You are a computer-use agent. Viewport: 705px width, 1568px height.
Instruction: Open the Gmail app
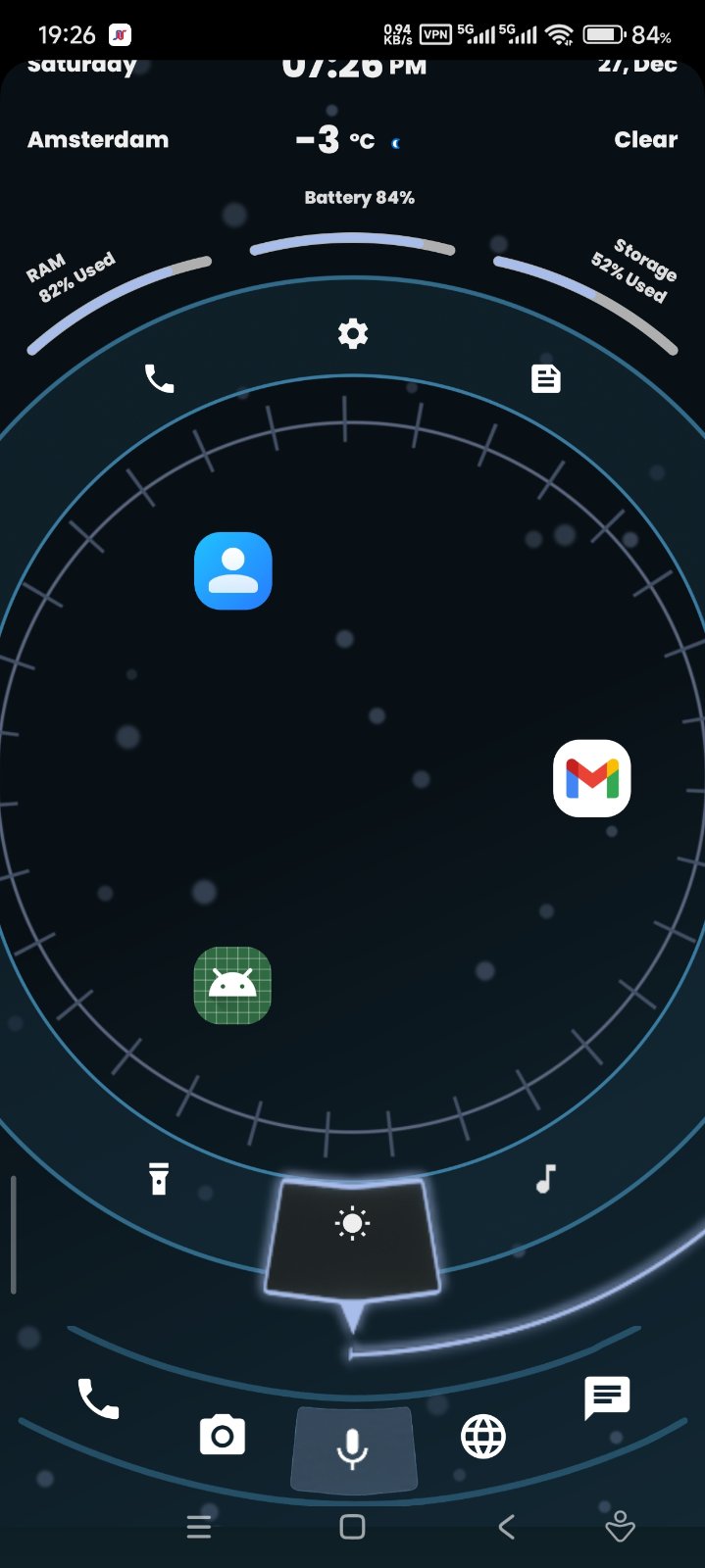pos(591,778)
